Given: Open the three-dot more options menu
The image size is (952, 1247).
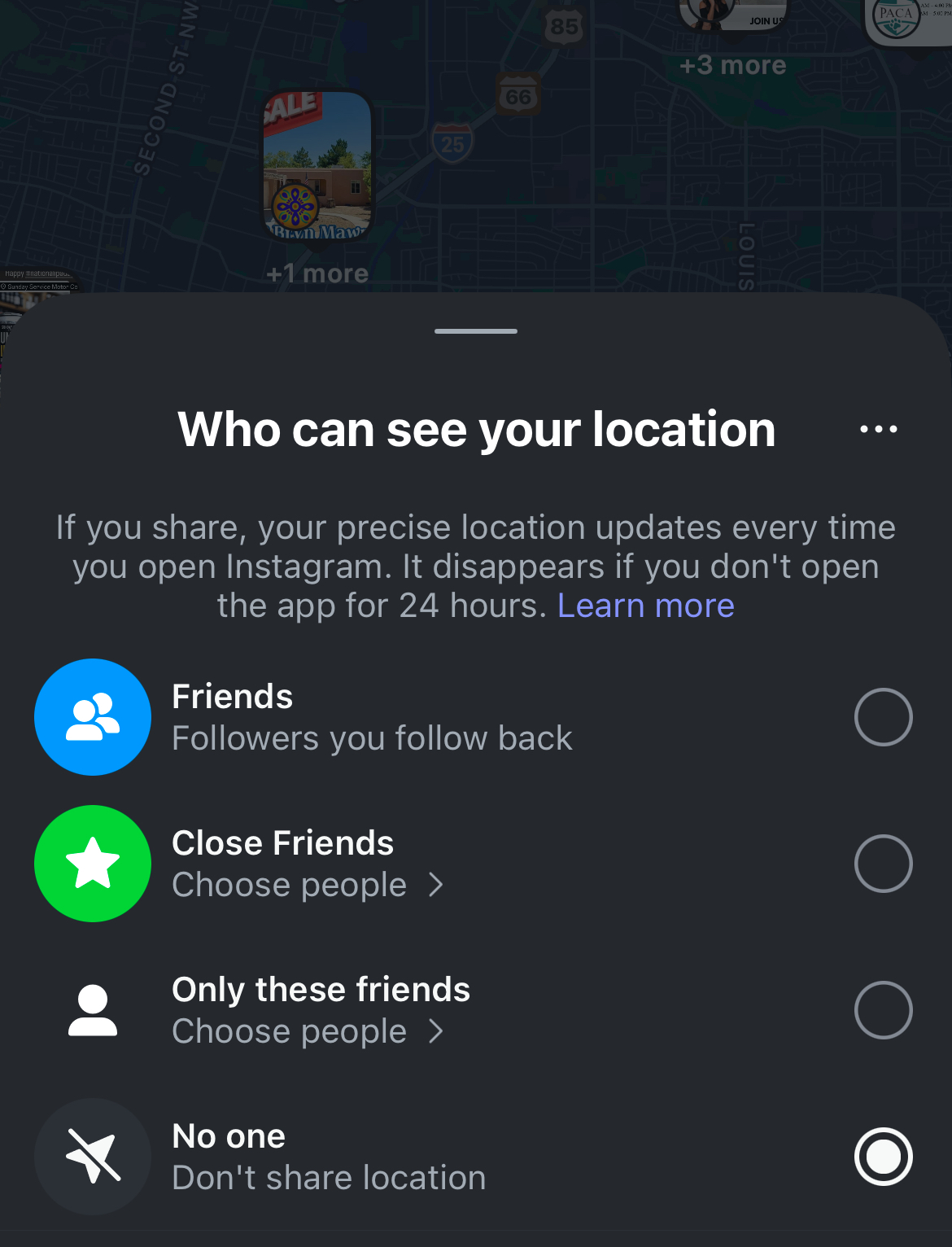Looking at the screenshot, I should [879, 429].
